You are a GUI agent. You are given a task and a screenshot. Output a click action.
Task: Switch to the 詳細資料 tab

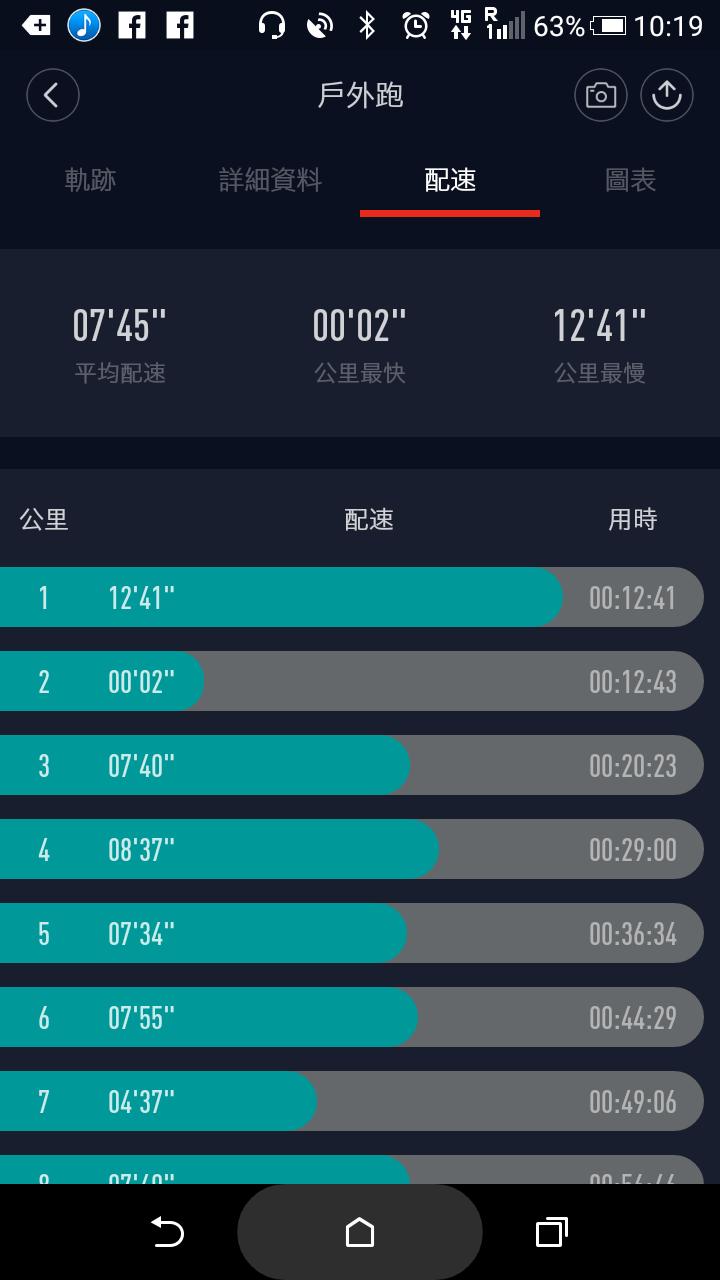coord(270,180)
